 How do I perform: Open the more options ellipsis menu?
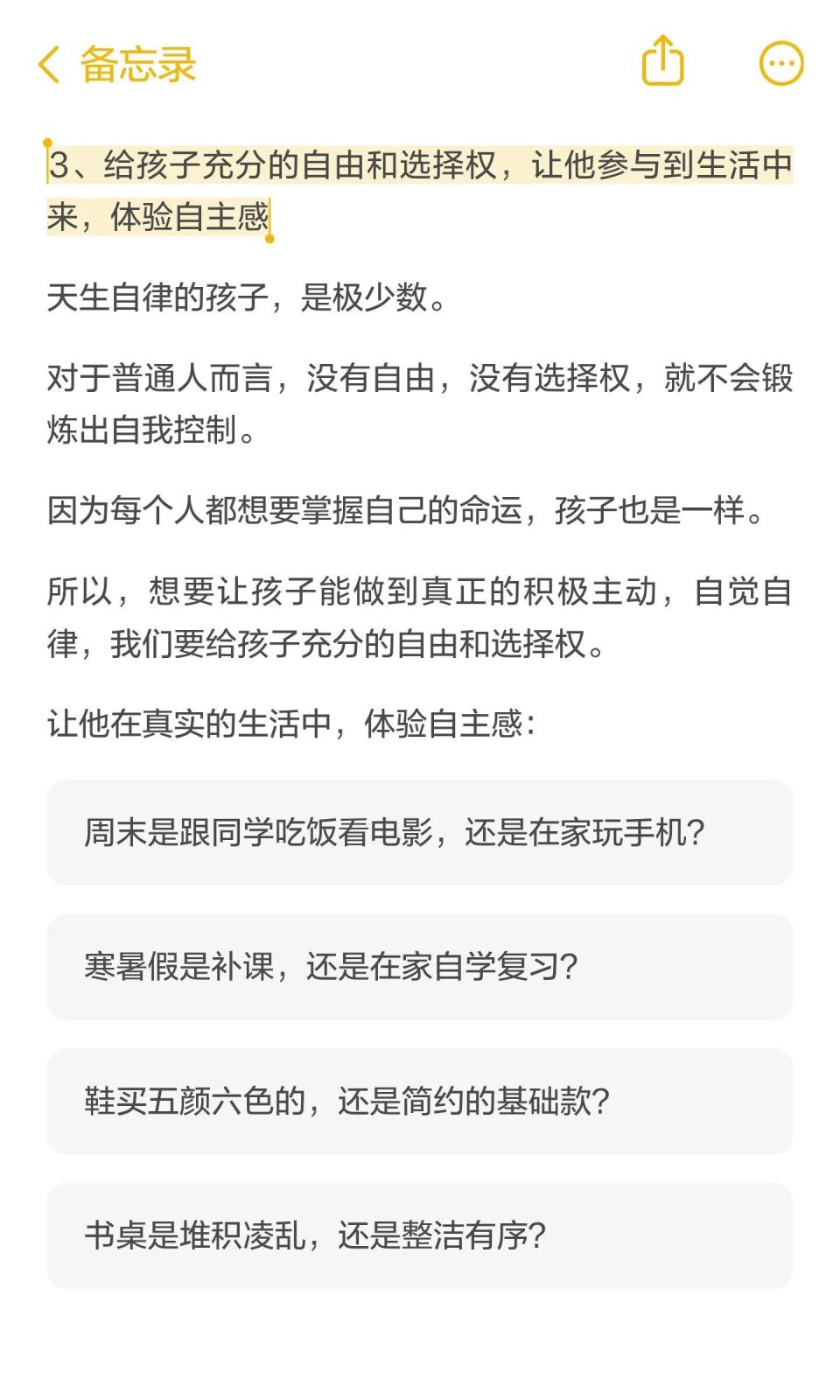[778, 62]
